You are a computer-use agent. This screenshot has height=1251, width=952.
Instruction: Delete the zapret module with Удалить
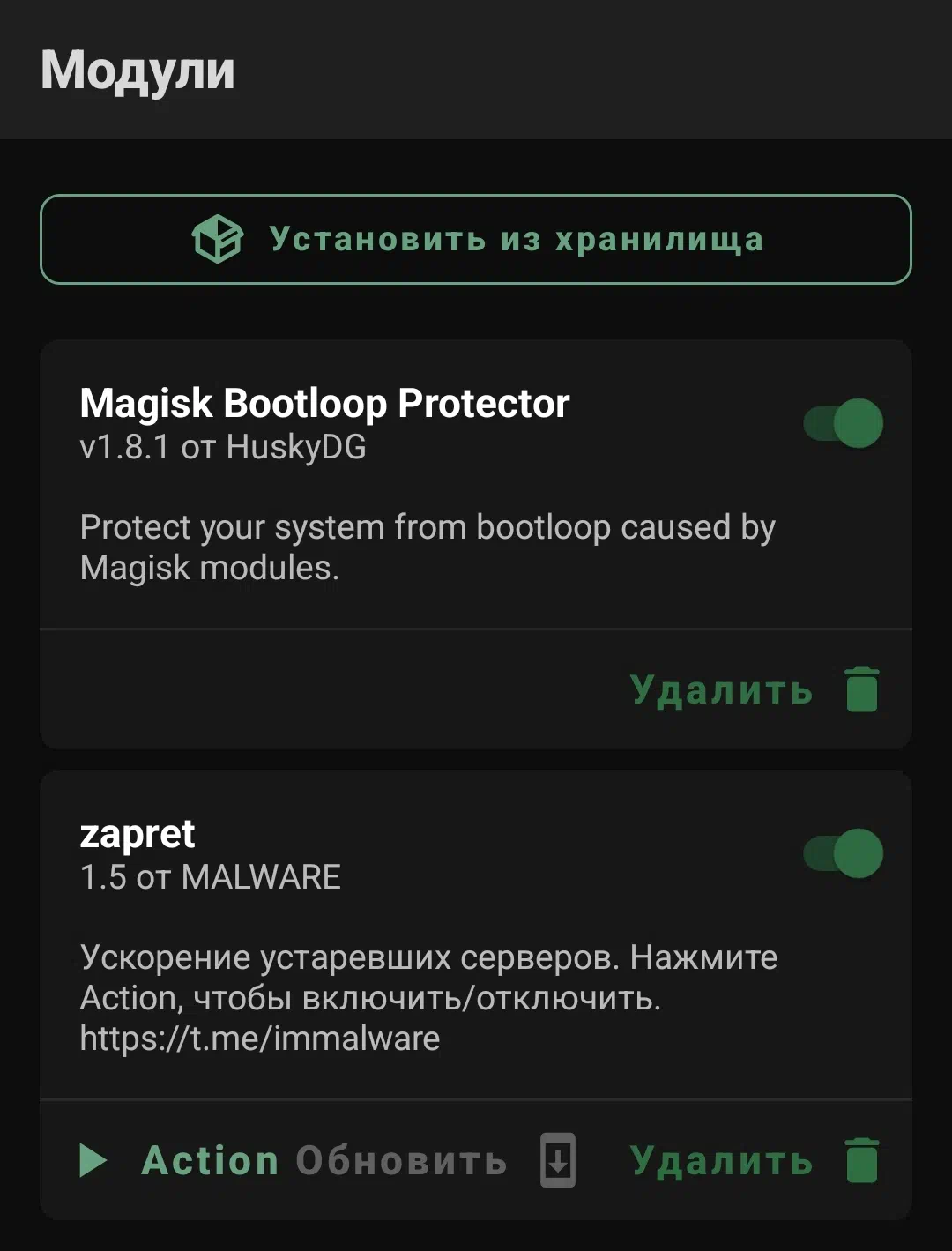[755, 1160]
